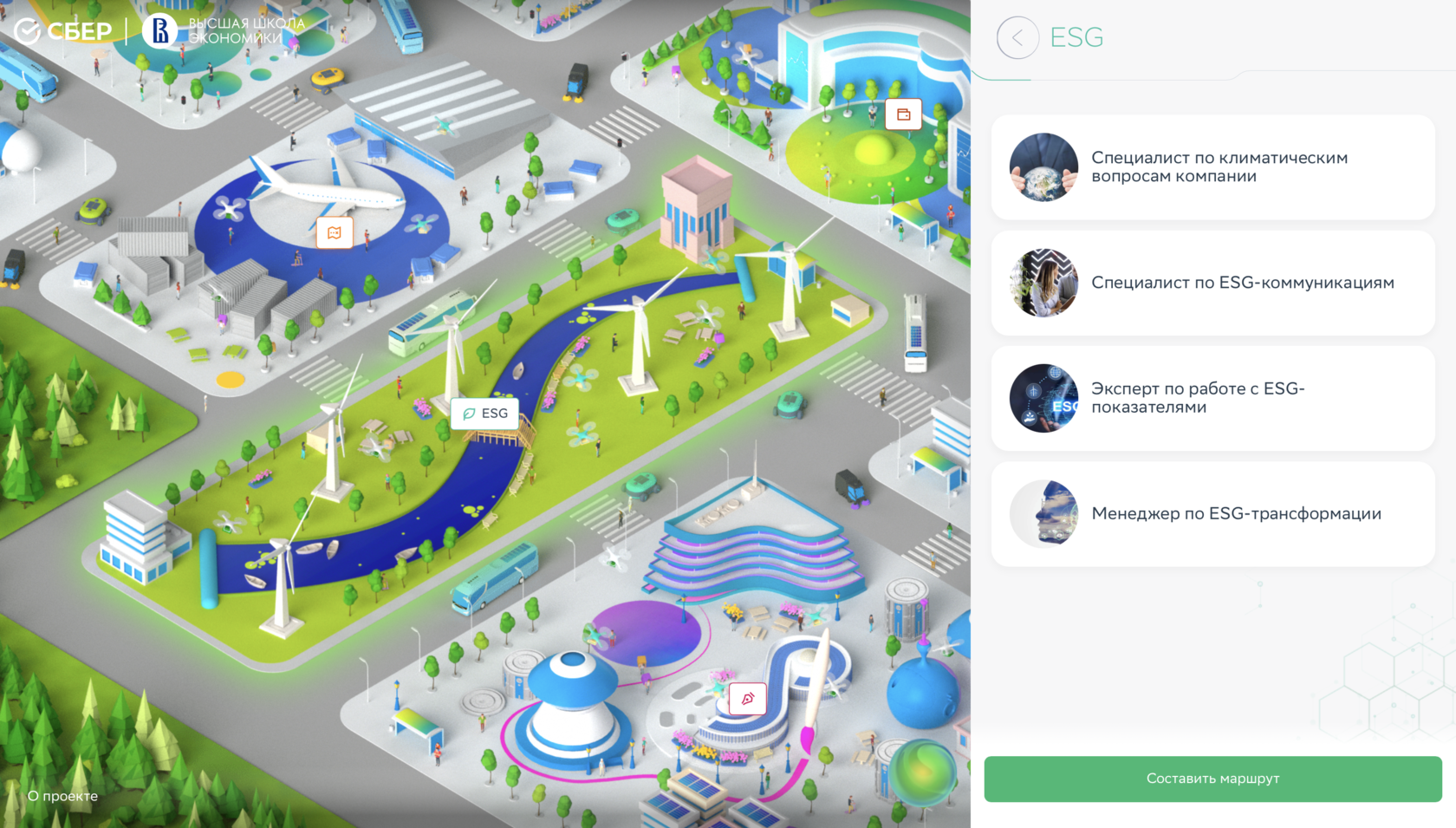This screenshot has height=828, width=1456.
Task: Tap the pen marker near the art building
Action: (x=748, y=699)
